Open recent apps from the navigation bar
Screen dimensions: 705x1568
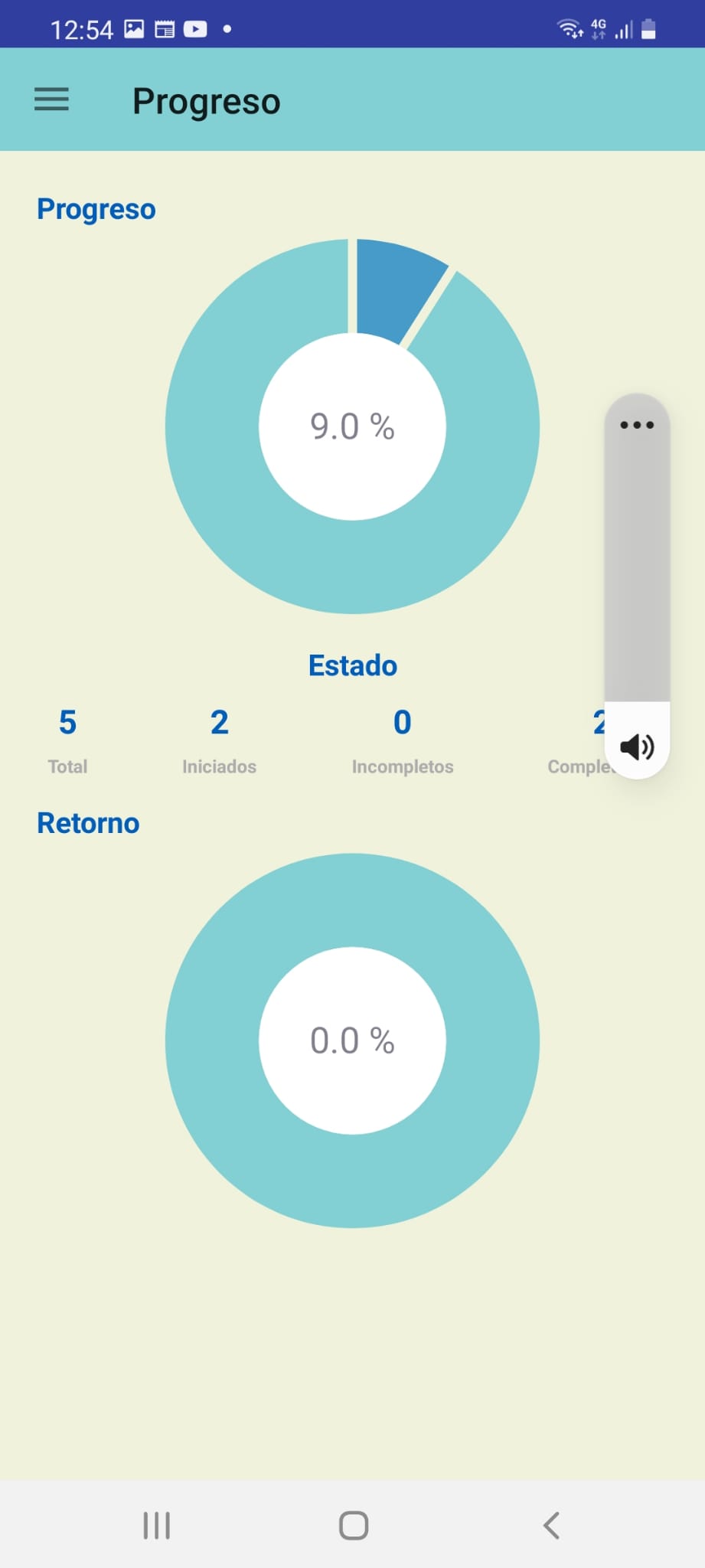157,1525
